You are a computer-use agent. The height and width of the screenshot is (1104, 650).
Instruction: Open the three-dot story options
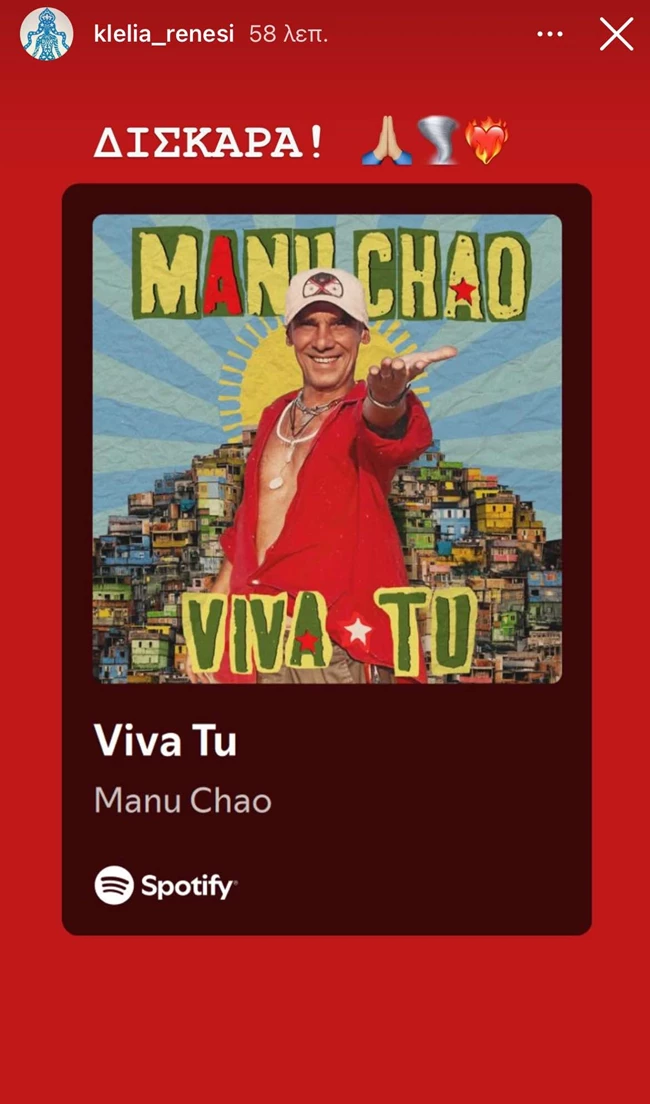coord(550,35)
